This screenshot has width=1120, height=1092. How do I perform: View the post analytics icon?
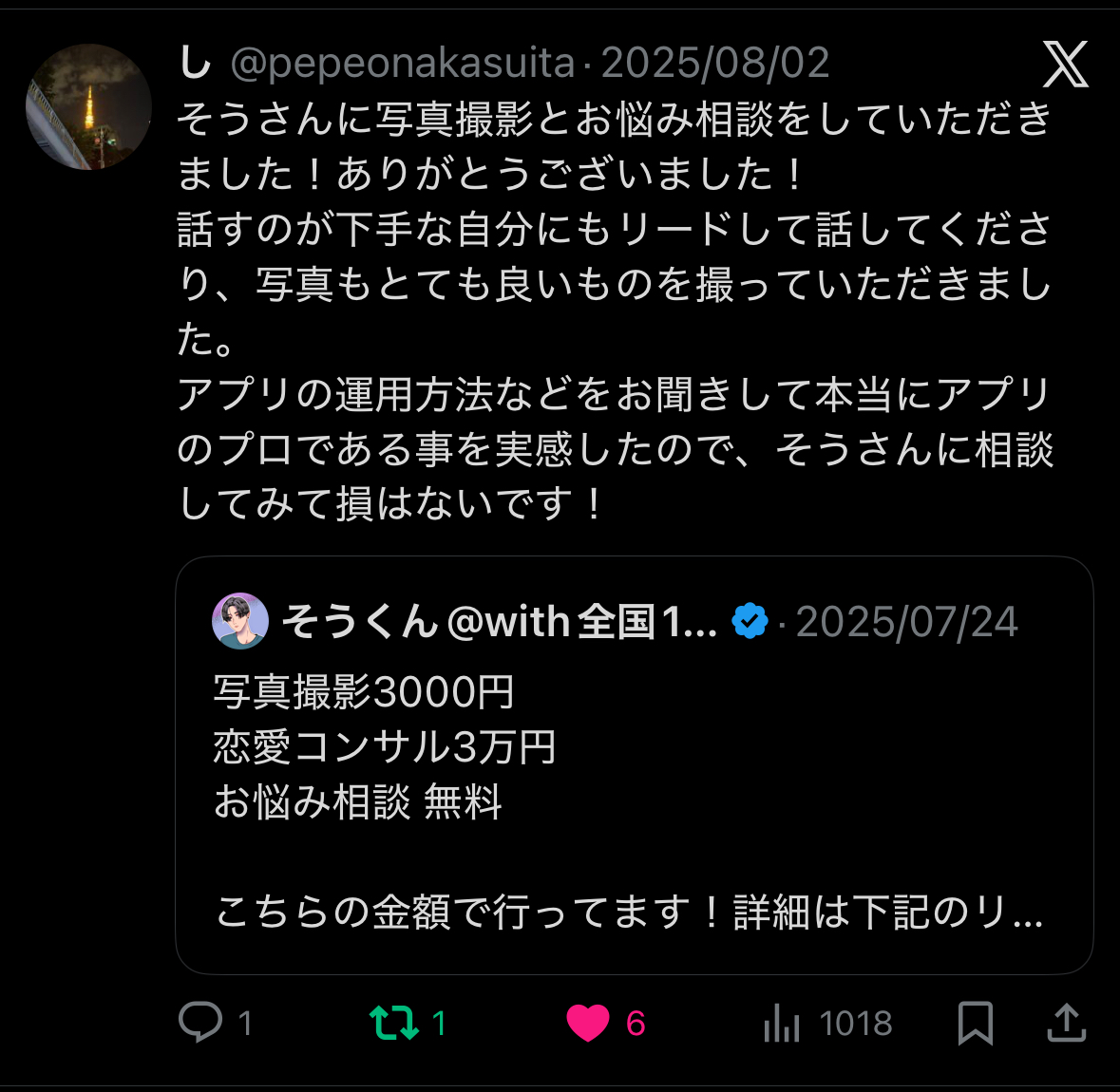[x=782, y=1023]
